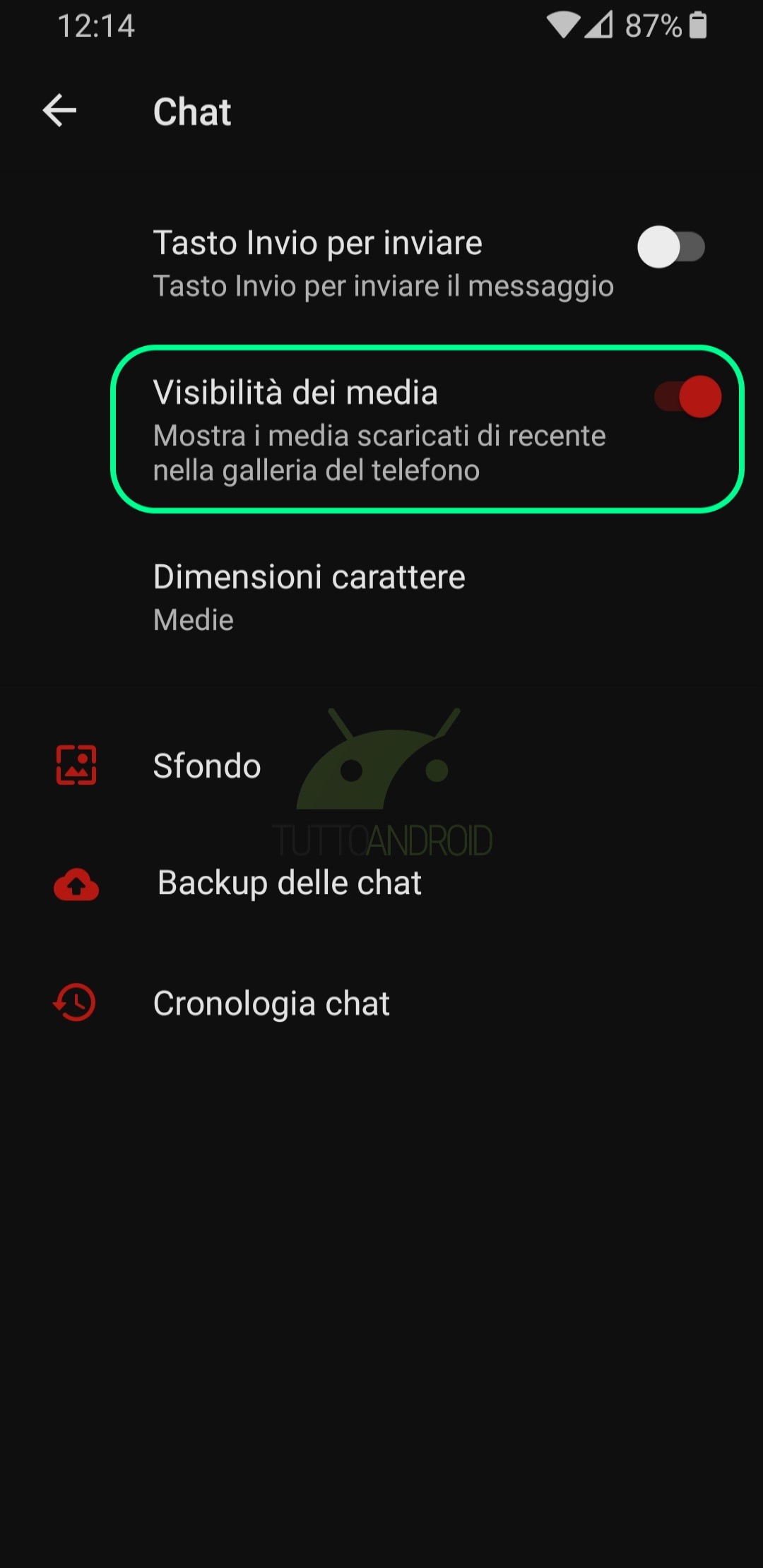
Task: Go back from Chat settings
Action: point(59,111)
